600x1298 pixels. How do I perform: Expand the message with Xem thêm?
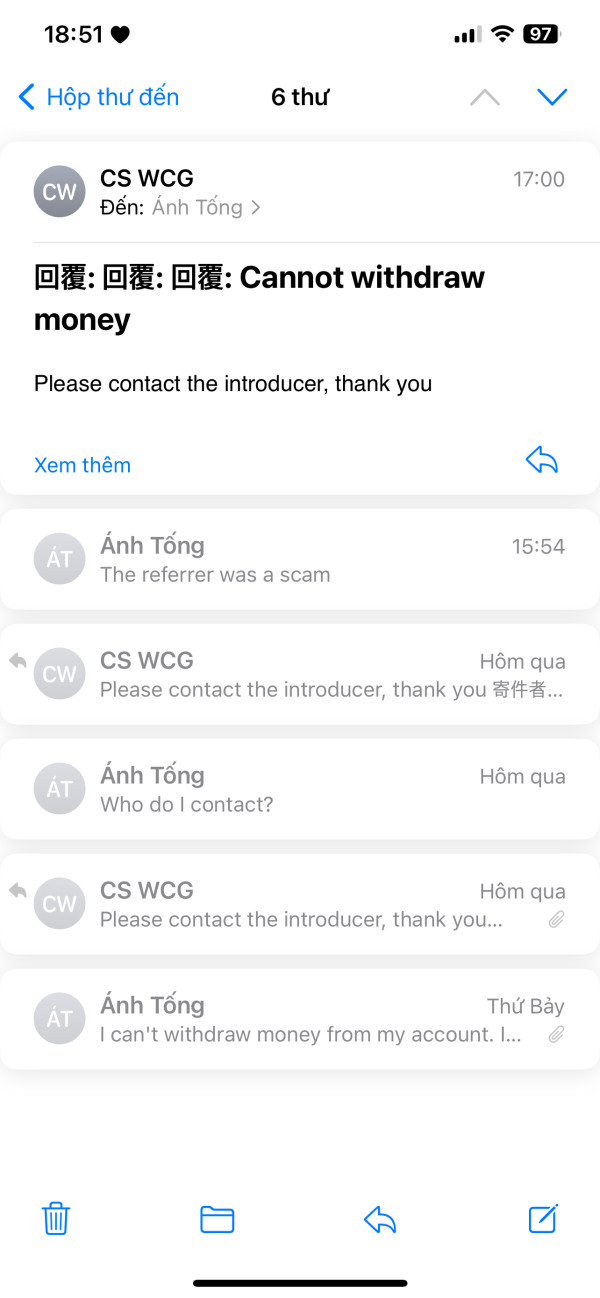tap(82, 465)
